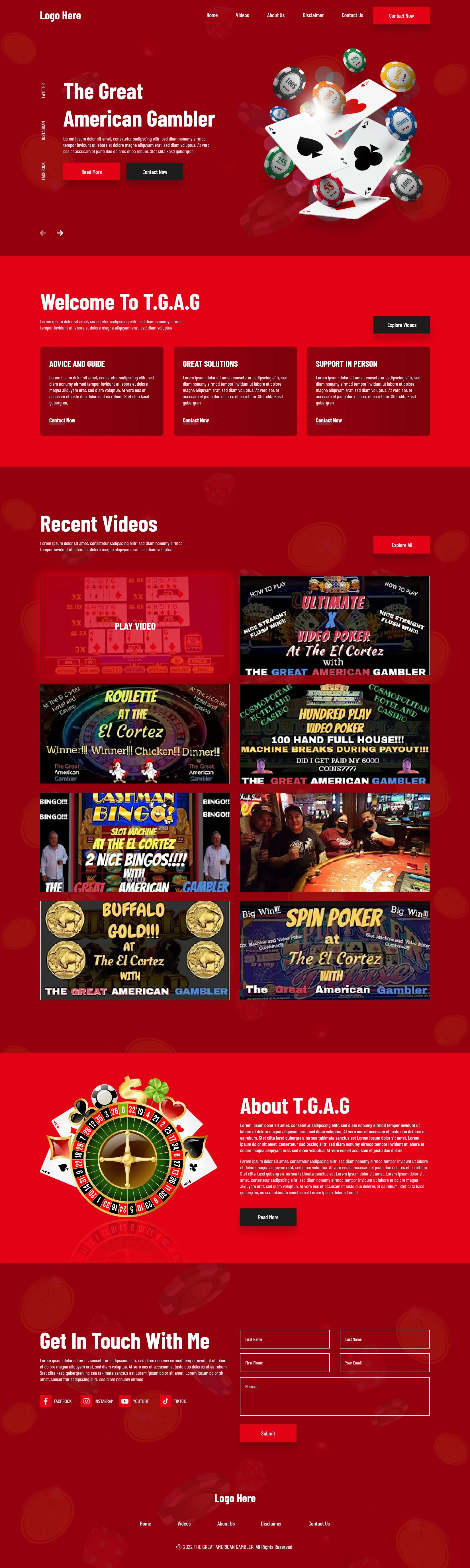
Task: Open Explore Videos button
Action: click(401, 325)
